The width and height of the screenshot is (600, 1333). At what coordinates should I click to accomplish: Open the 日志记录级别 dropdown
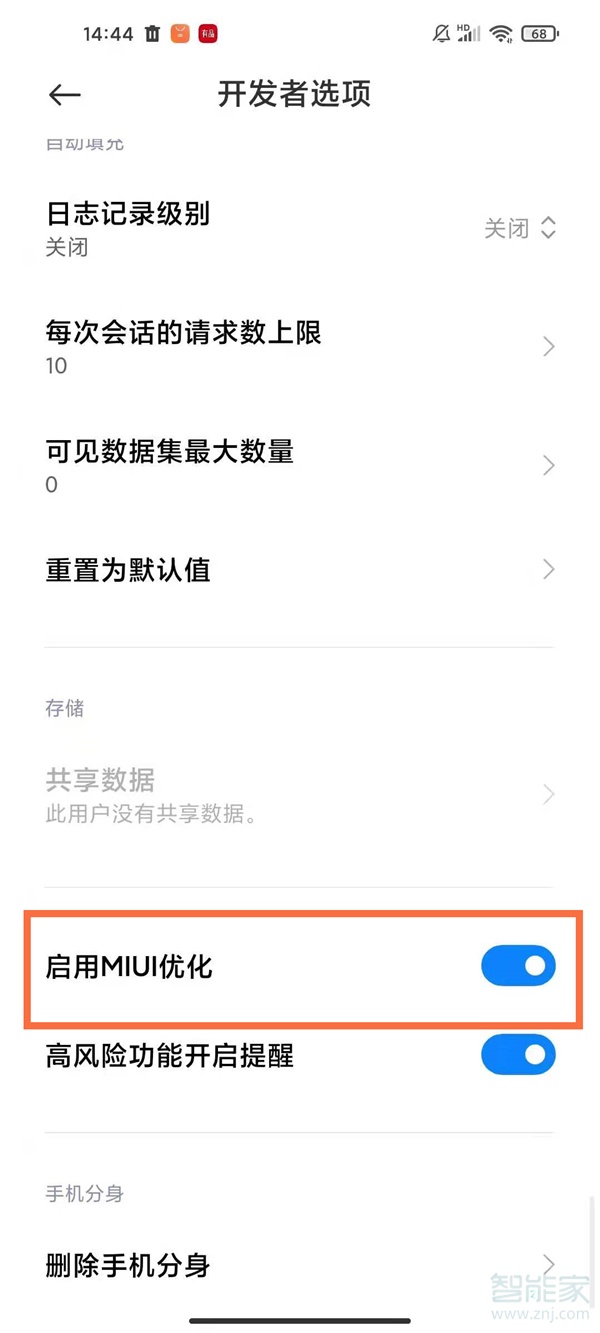[519, 228]
